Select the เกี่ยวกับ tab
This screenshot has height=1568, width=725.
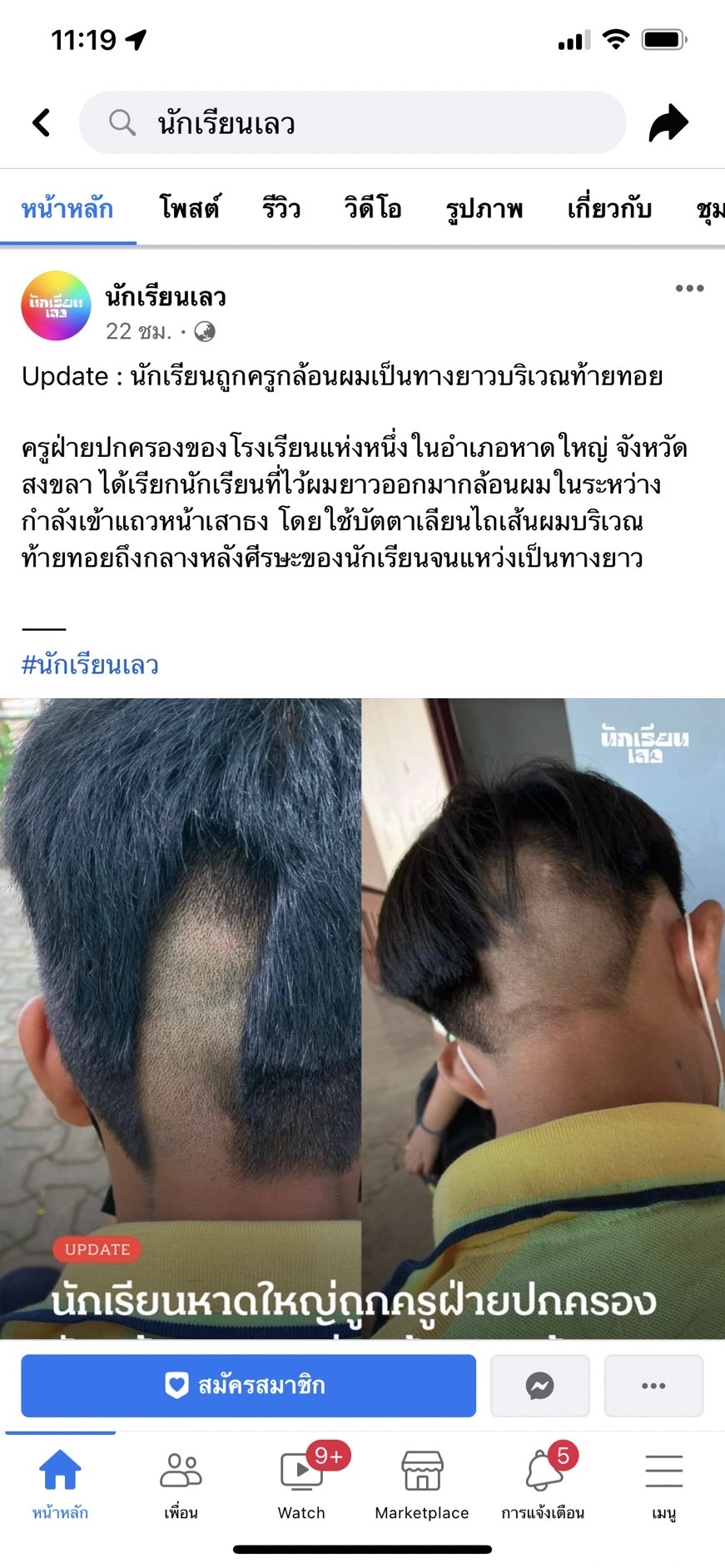(608, 208)
